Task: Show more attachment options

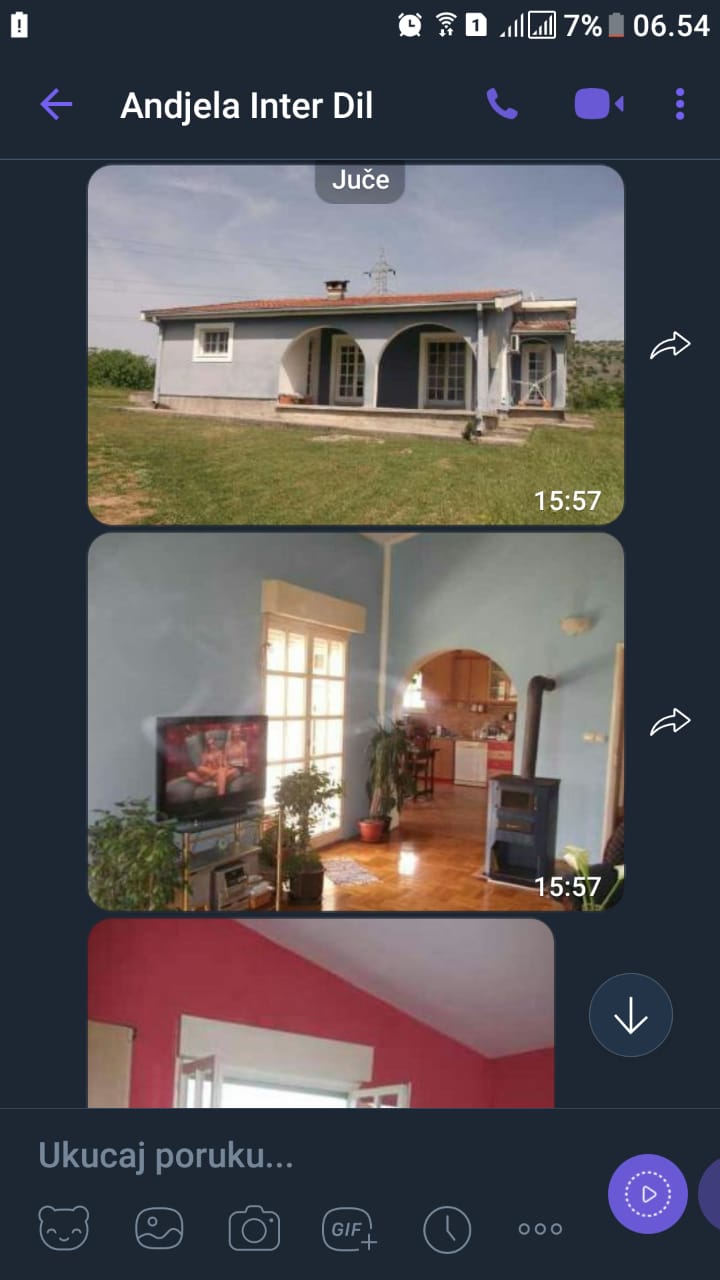Action: pos(540,1229)
